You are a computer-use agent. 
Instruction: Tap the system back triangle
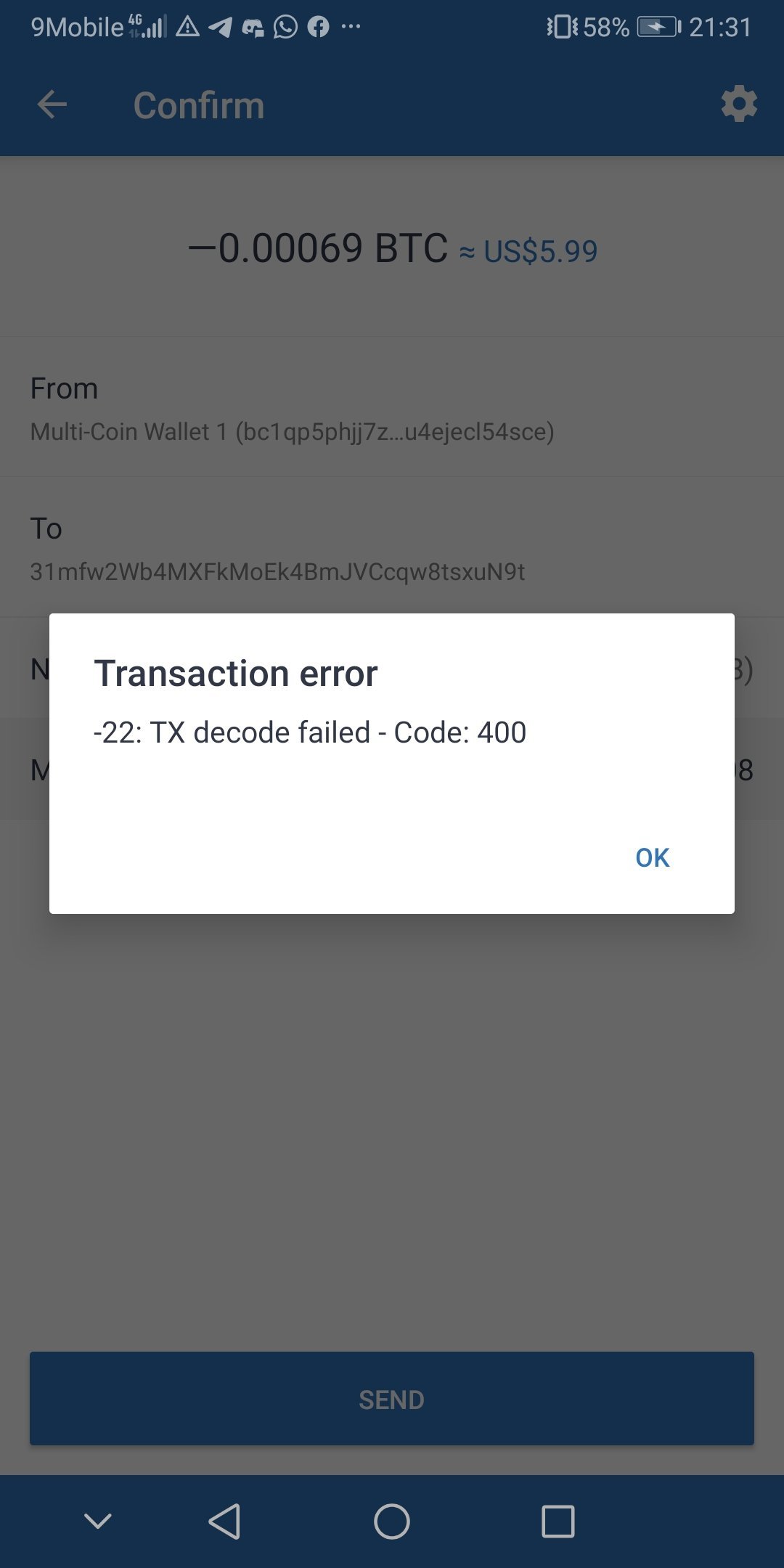tap(224, 1522)
